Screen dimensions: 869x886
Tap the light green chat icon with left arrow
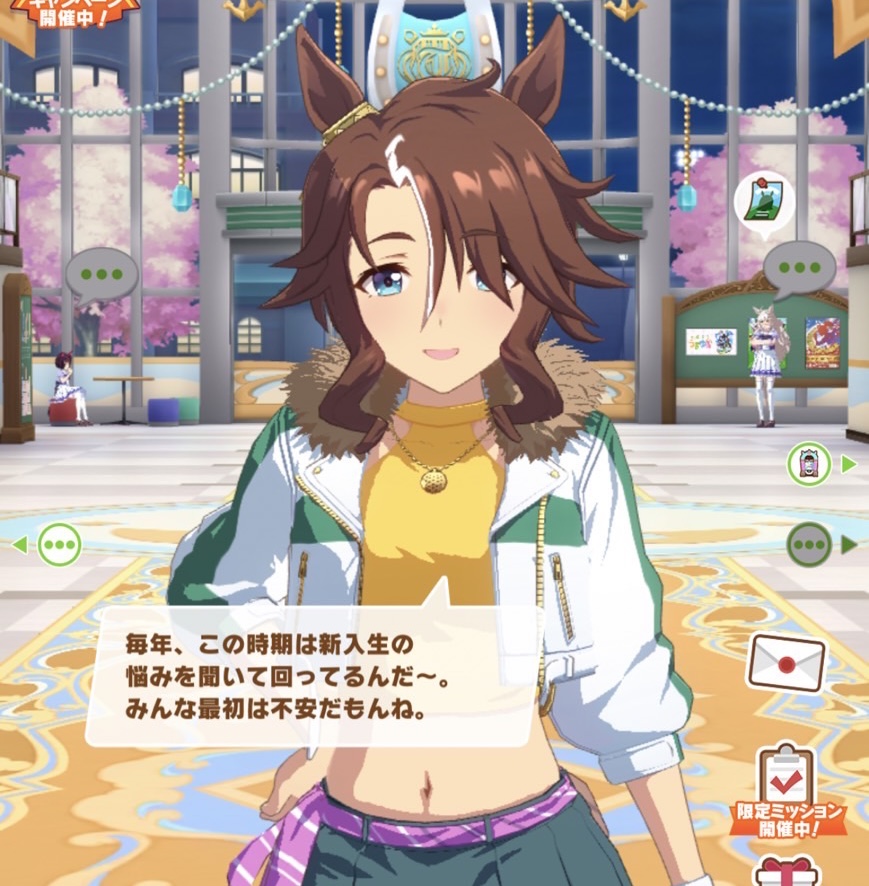pos(59,545)
